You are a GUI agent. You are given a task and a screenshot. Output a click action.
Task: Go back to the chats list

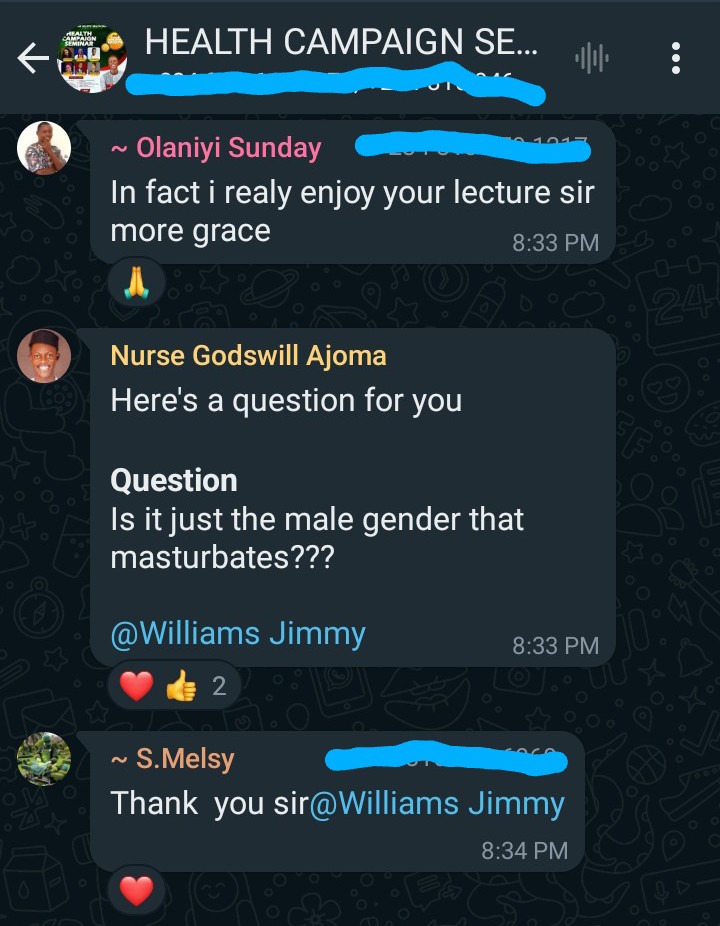pyautogui.click(x=33, y=58)
